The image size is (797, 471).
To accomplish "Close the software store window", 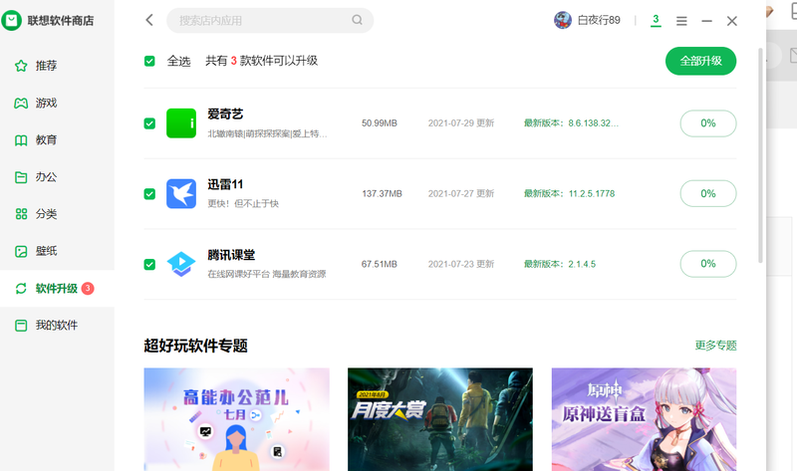I will click(732, 21).
